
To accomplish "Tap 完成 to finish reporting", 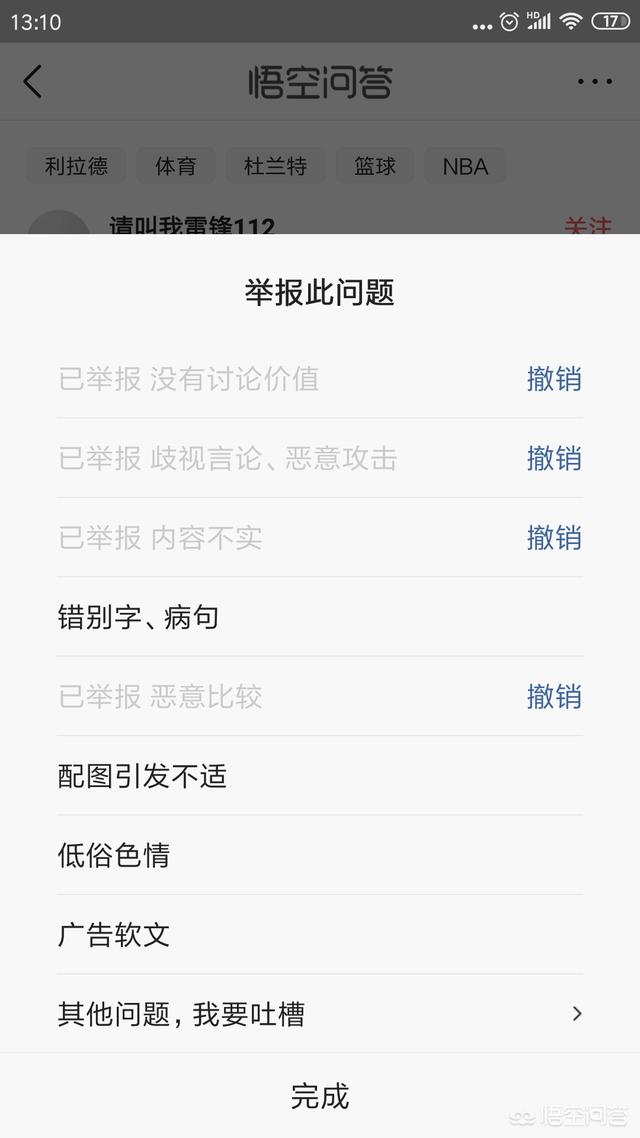I will tap(320, 1096).
